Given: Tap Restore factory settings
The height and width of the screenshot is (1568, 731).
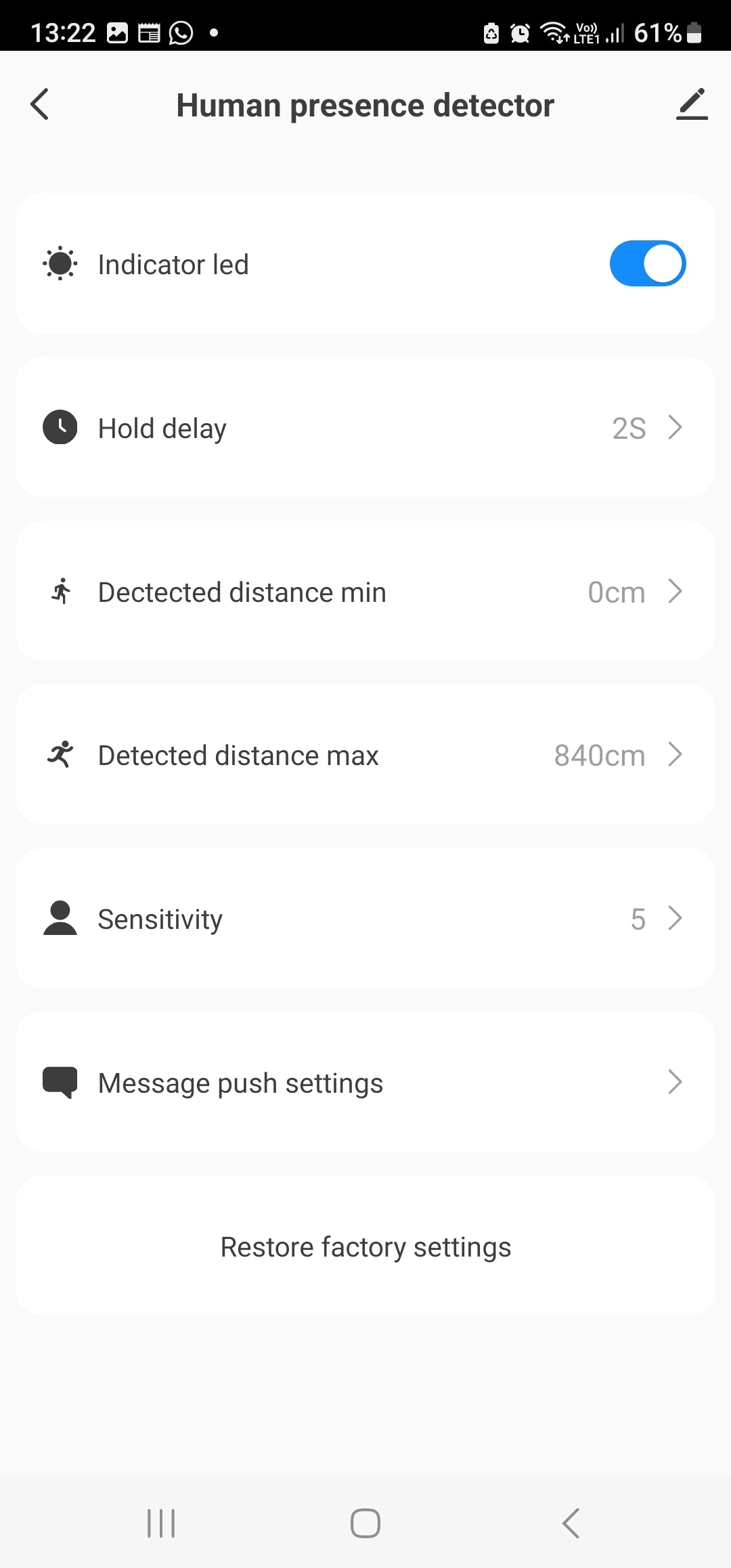Looking at the screenshot, I should click(x=365, y=1246).
